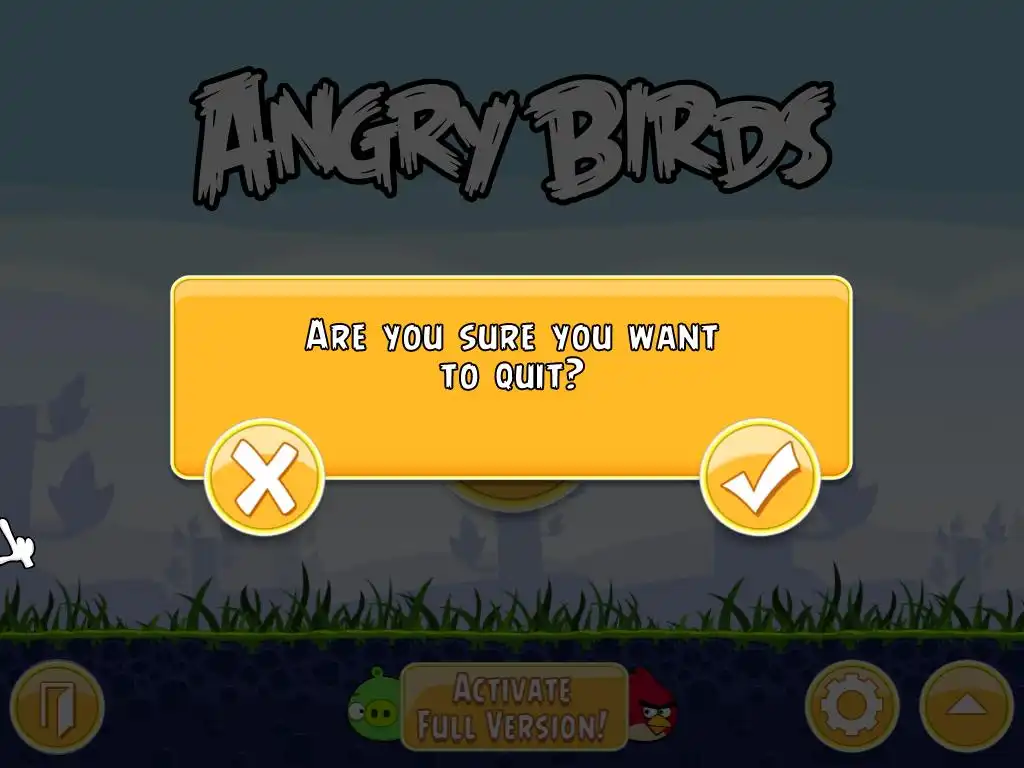
Task: Confirm quit with the checkmark button
Action: click(x=760, y=477)
